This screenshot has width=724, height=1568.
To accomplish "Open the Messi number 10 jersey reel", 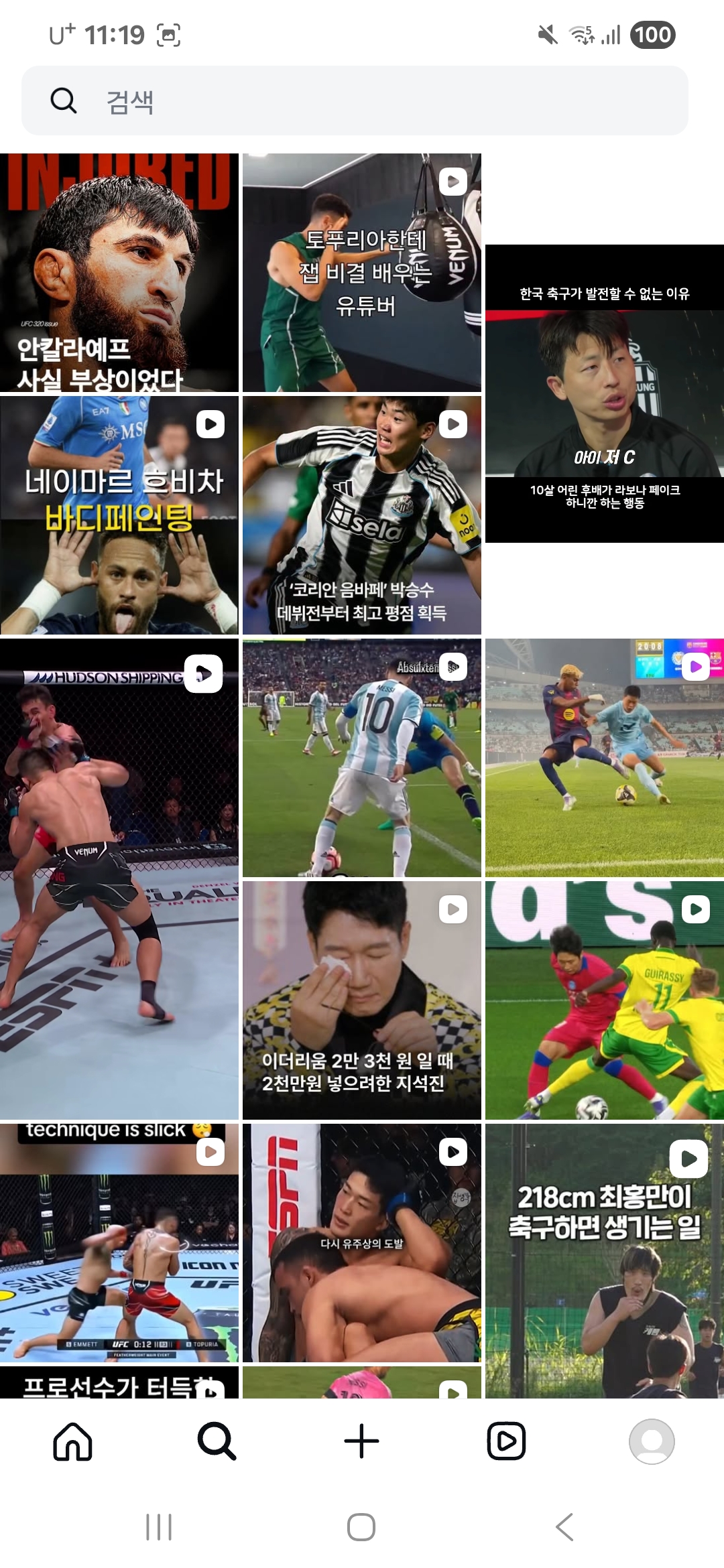I will tap(361, 758).
